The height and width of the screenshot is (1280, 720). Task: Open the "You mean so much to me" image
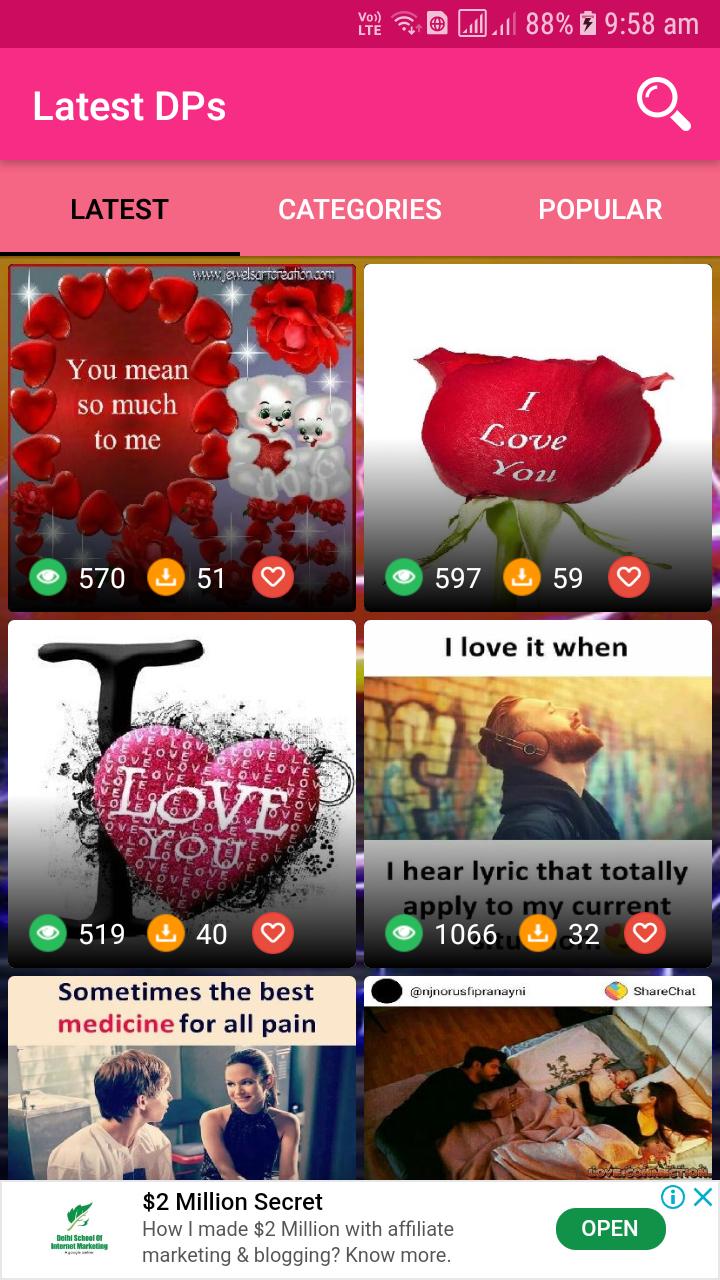click(x=182, y=420)
